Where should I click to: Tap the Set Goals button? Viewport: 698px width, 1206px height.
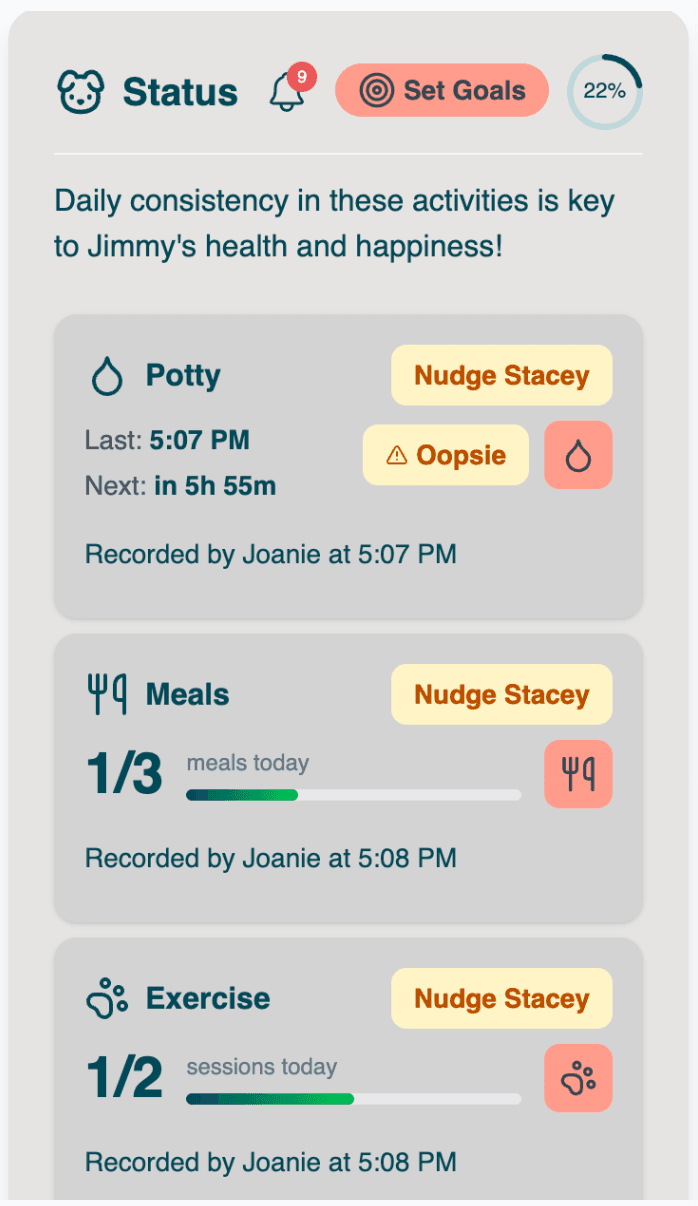click(442, 91)
